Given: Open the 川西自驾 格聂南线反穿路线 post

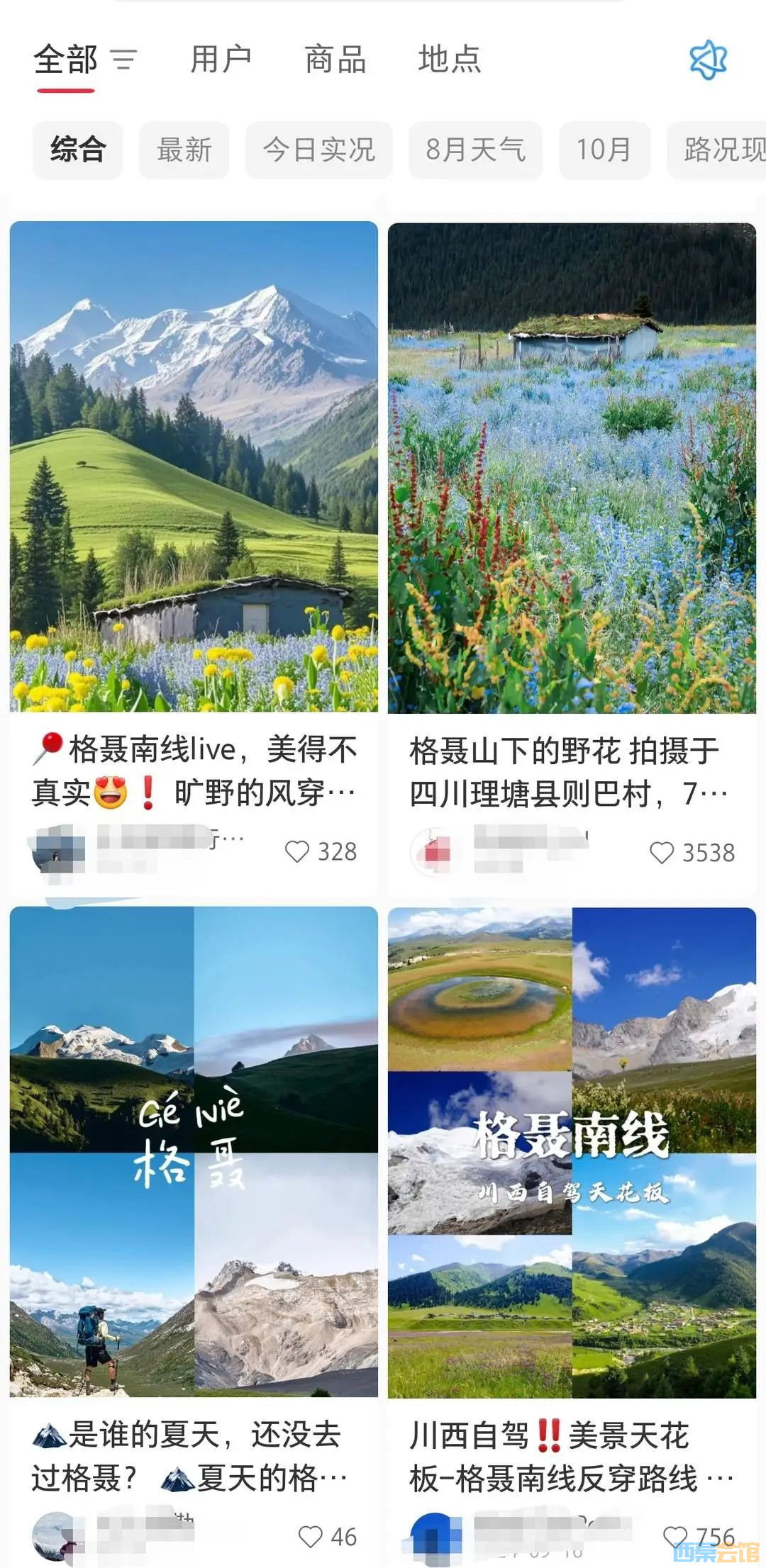Looking at the screenshot, I should point(572,1152).
